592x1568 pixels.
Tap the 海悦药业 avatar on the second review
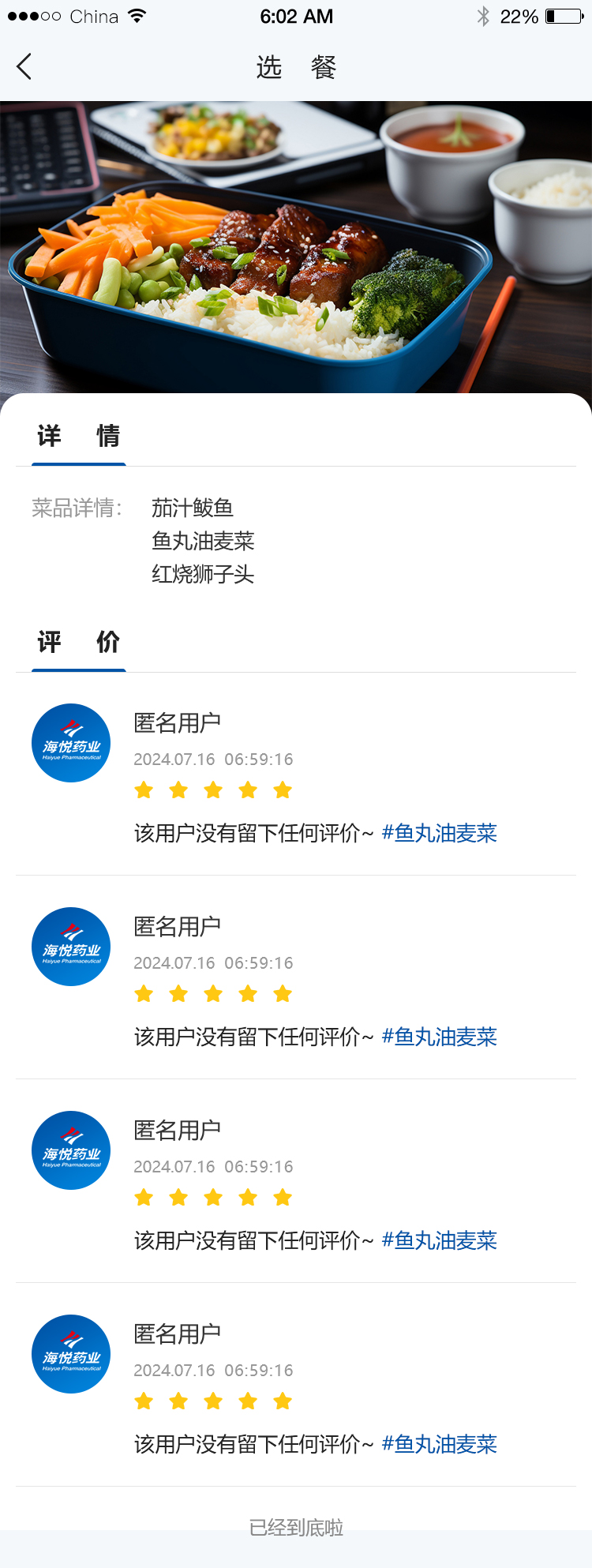71,947
